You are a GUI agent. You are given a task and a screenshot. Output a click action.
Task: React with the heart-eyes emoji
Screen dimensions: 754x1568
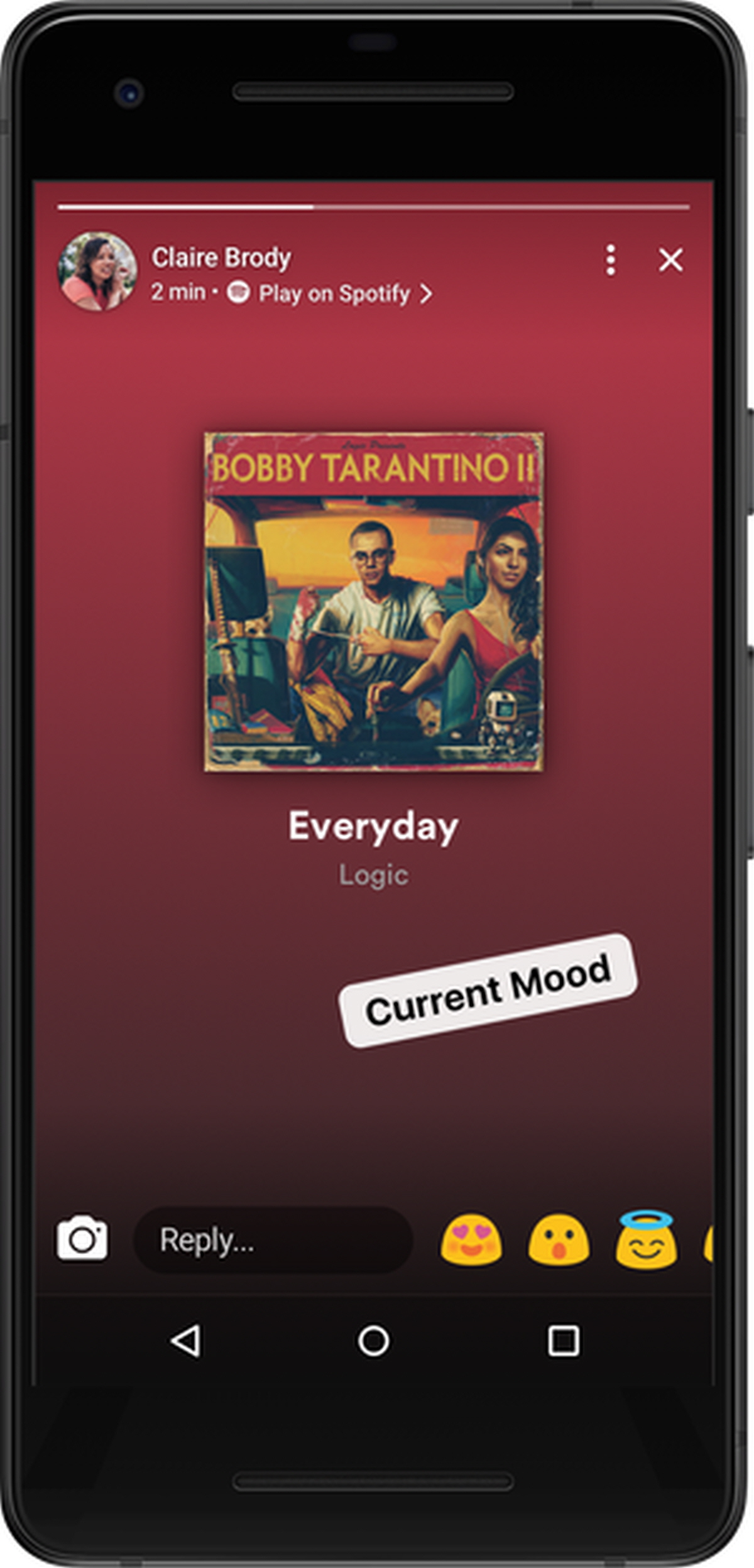click(471, 1240)
